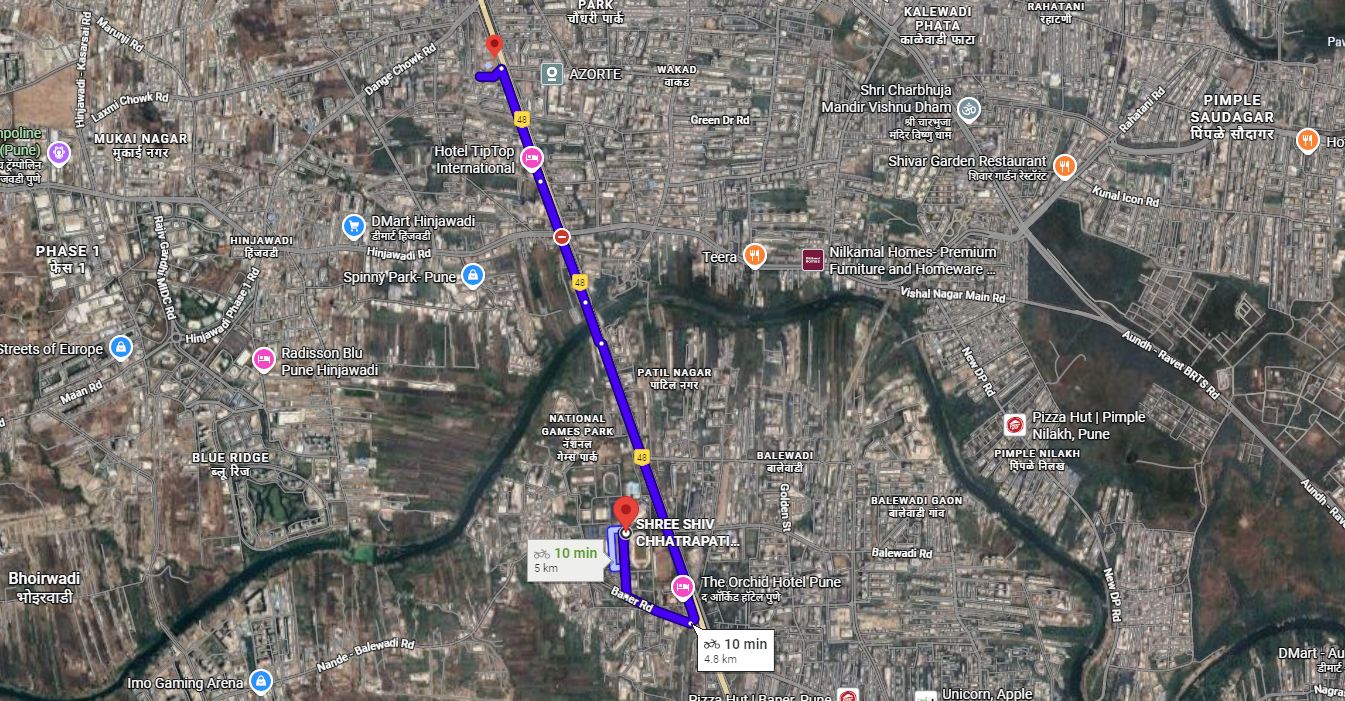The width and height of the screenshot is (1345, 701).
Task: Select the 10 min 4.8 km route label
Action: point(734,650)
